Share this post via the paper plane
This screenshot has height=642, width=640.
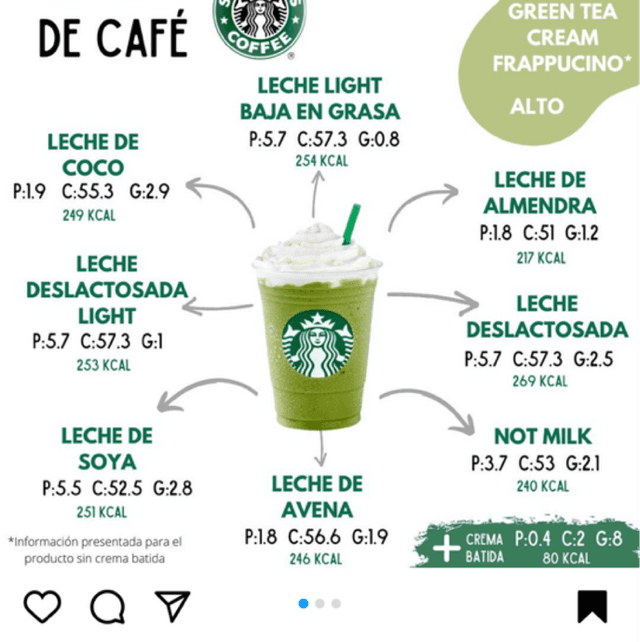(x=173, y=605)
